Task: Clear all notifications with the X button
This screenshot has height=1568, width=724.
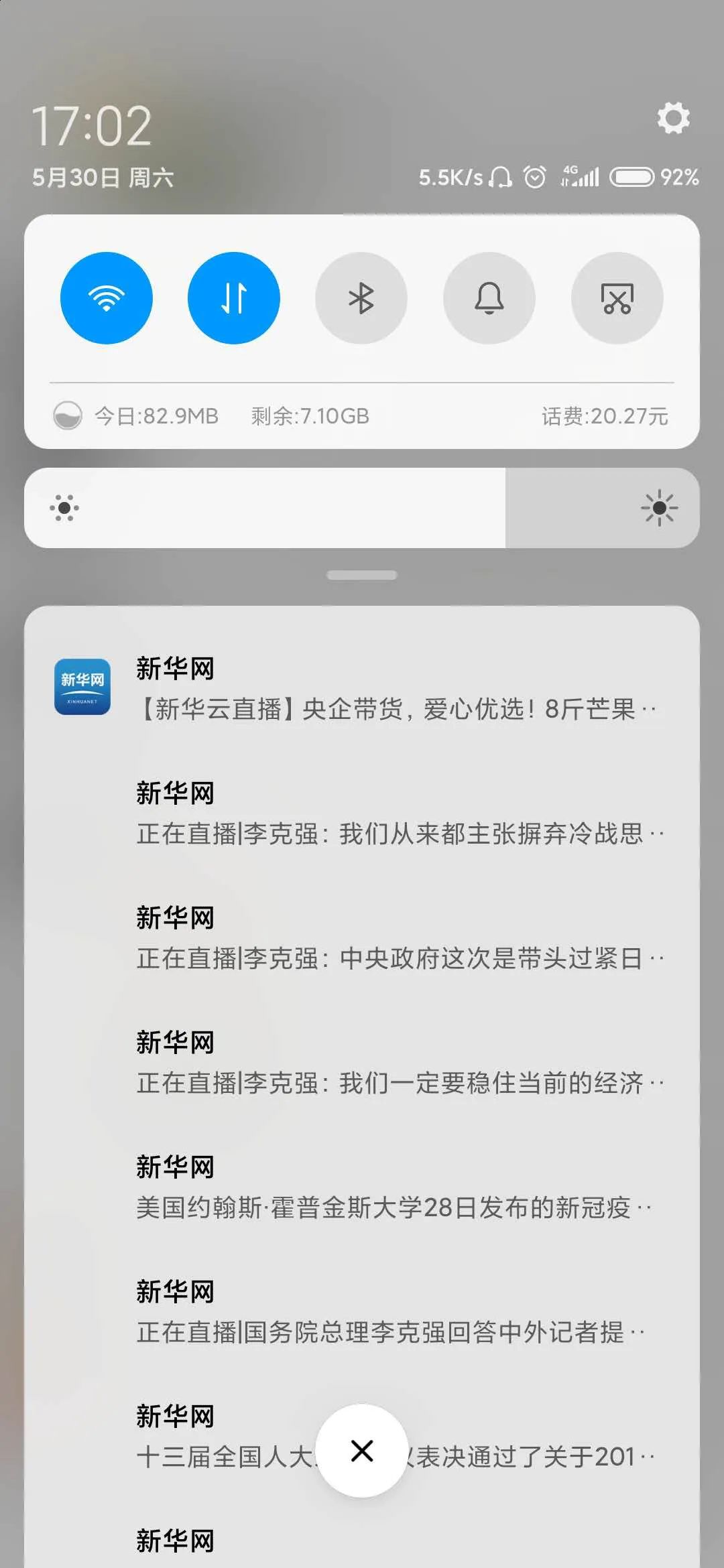Action: [x=362, y=1451]
